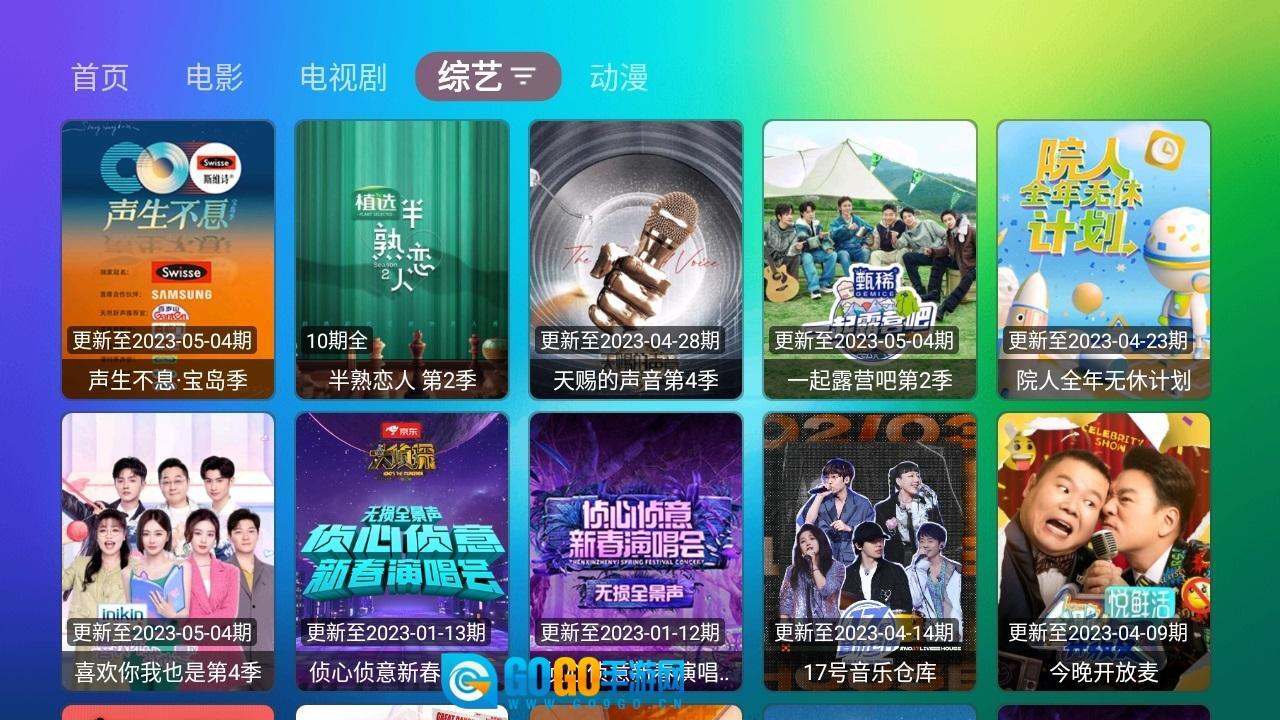
Task: Switch to the 首页 tab
Action: click(101, 77)
